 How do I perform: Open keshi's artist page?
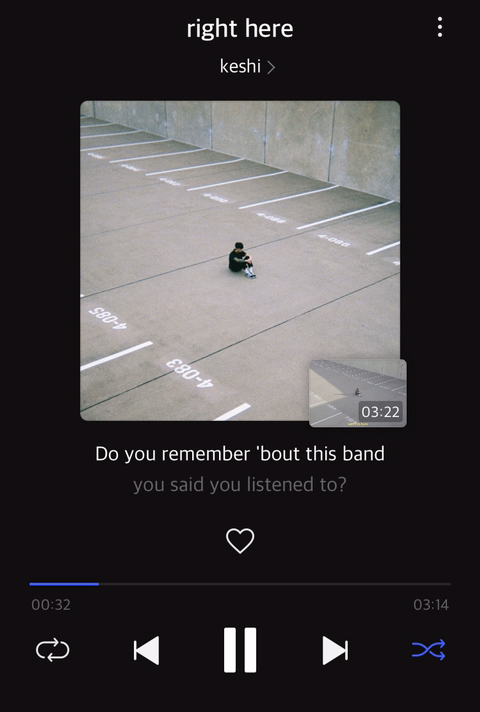tap(247, 66)
